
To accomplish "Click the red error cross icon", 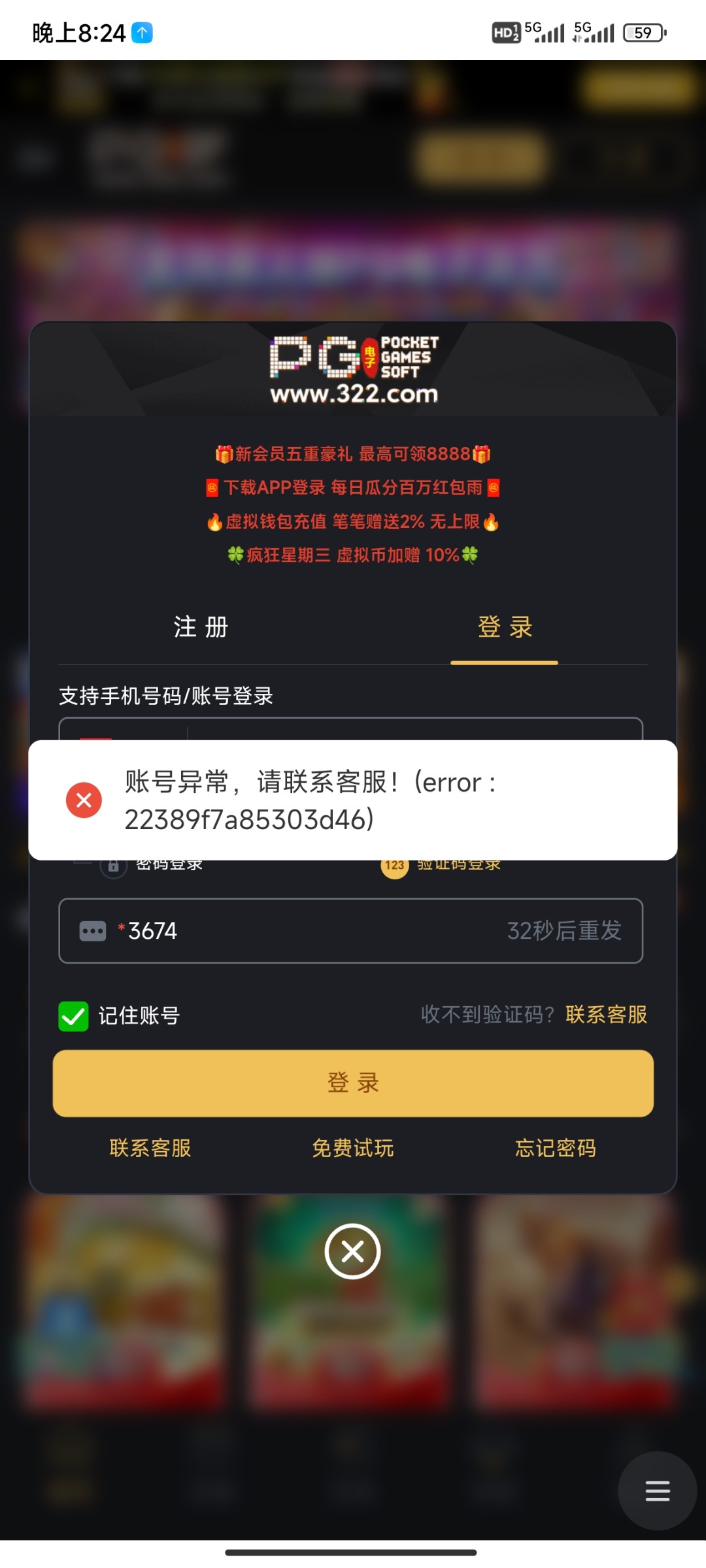I will click(x=84, y=800).
